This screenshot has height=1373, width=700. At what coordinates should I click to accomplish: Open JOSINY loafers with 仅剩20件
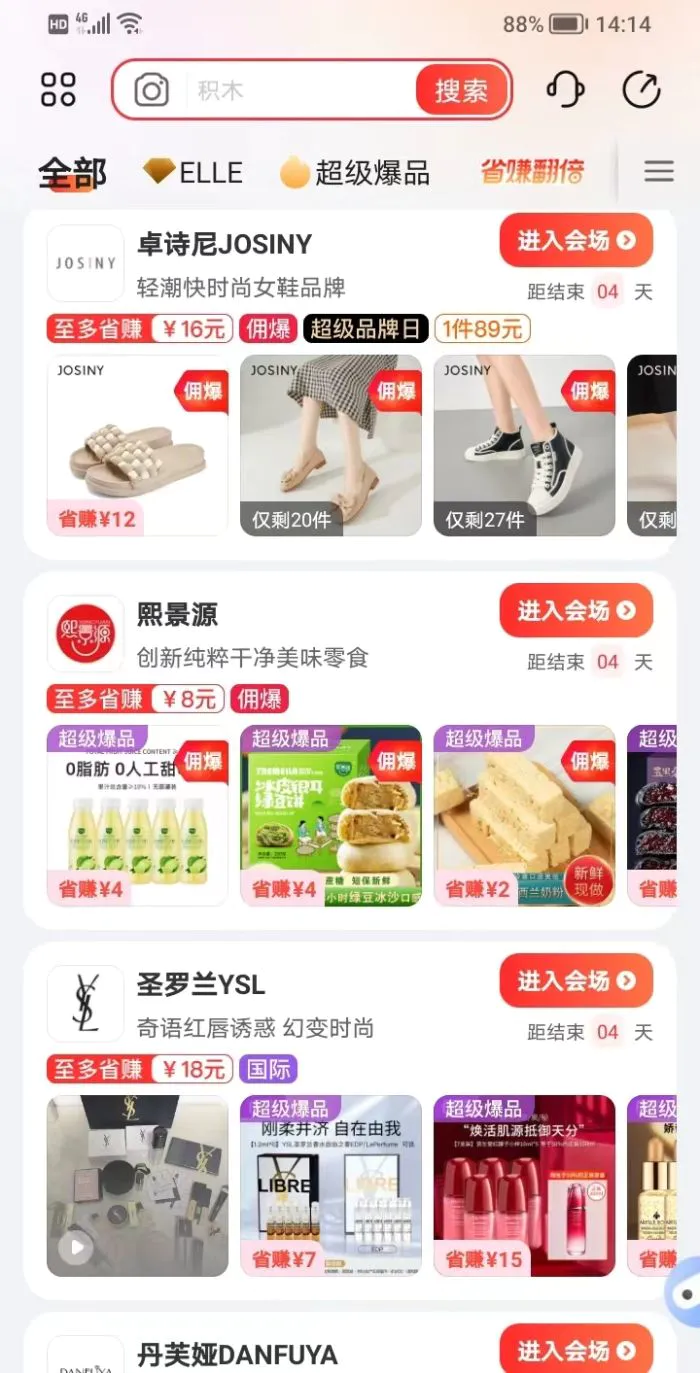[x=331, y=445]
